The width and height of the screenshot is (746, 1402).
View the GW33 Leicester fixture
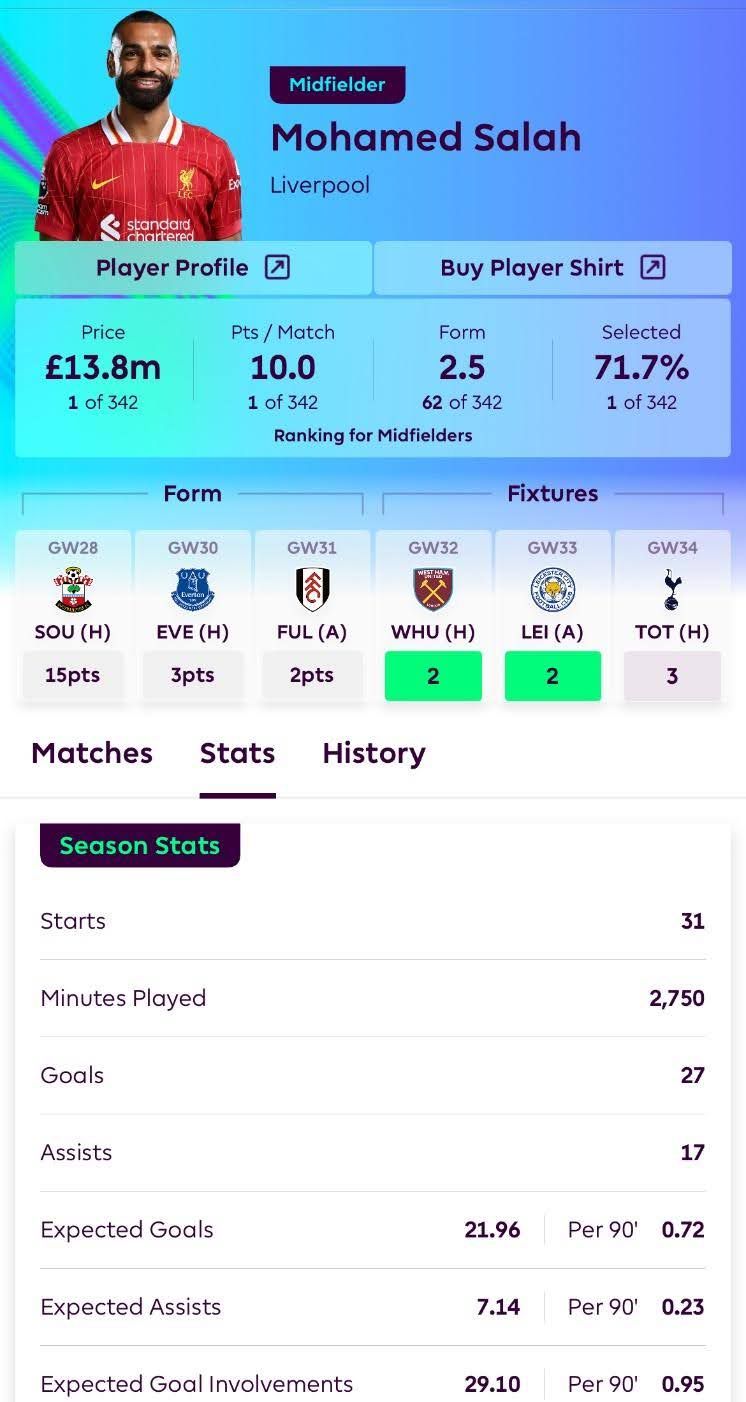(552, 617)
